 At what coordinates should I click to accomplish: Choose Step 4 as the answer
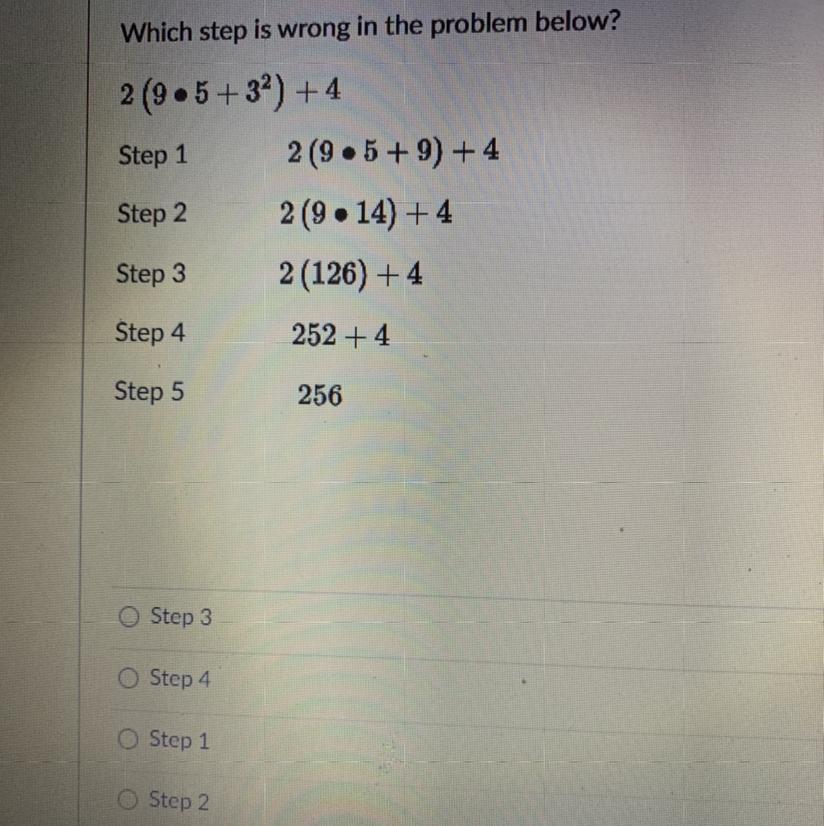(x=130, y=679)
